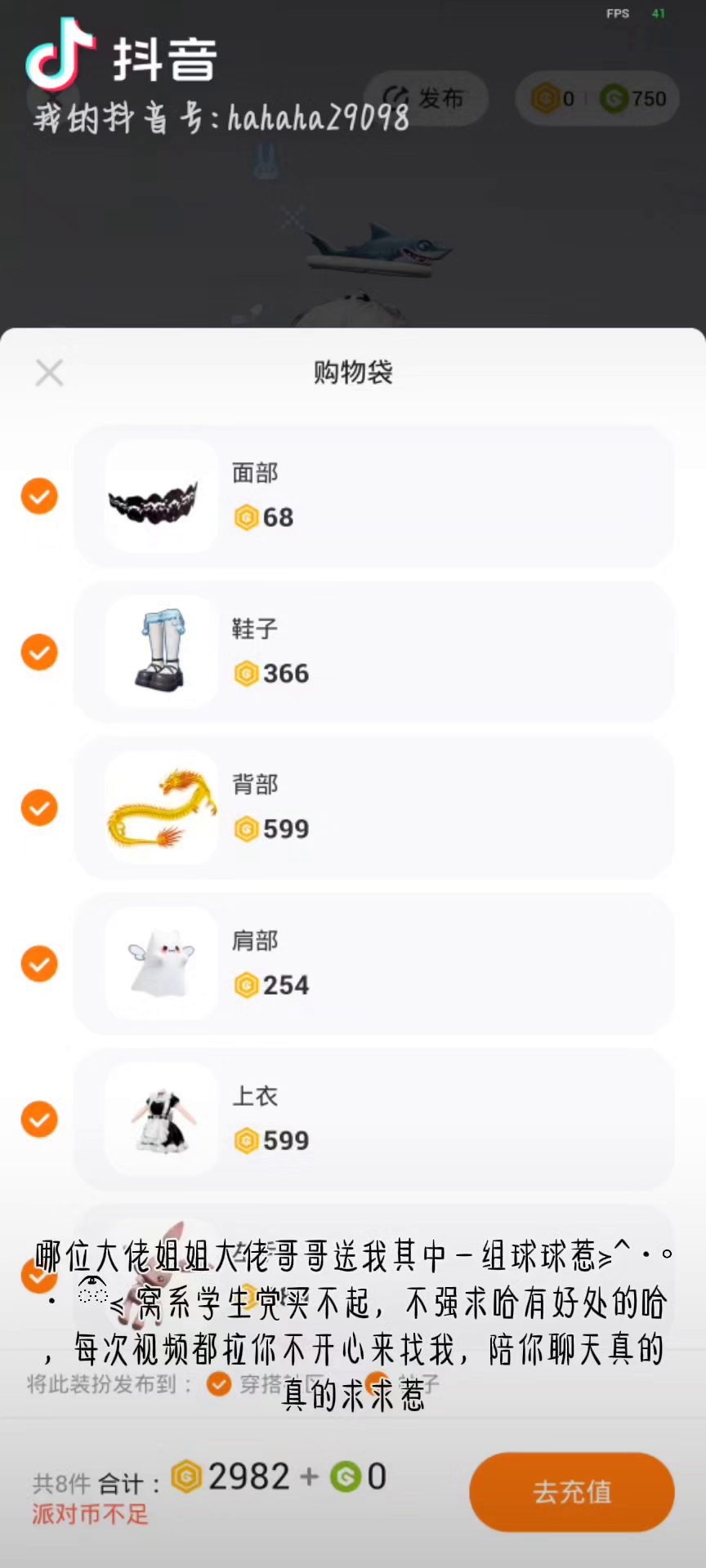Tap 去充值 to top up coins
The image size is (706, 1568).
[571, 1492]
